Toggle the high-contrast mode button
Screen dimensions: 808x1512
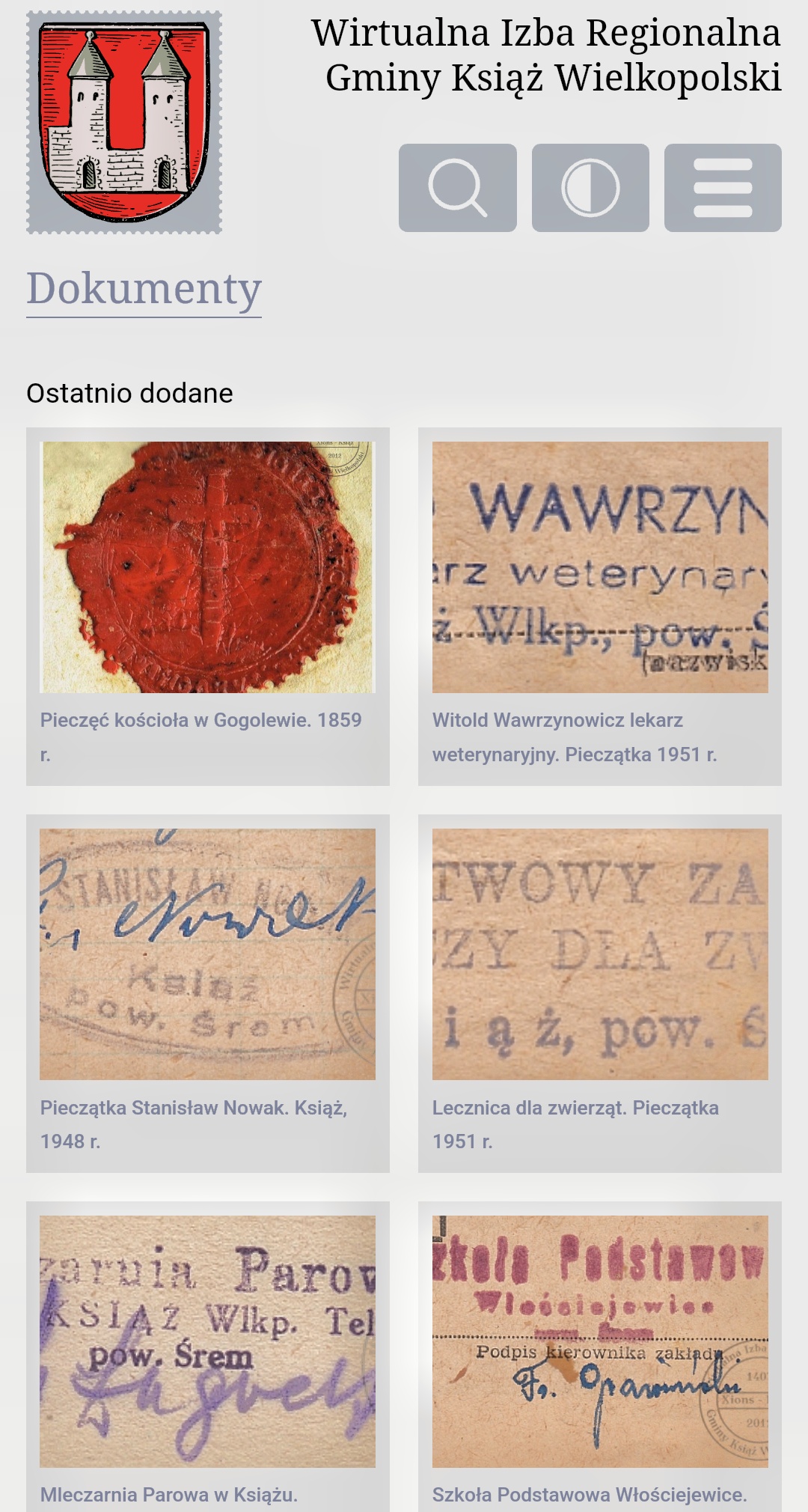[x=590, y=188]
